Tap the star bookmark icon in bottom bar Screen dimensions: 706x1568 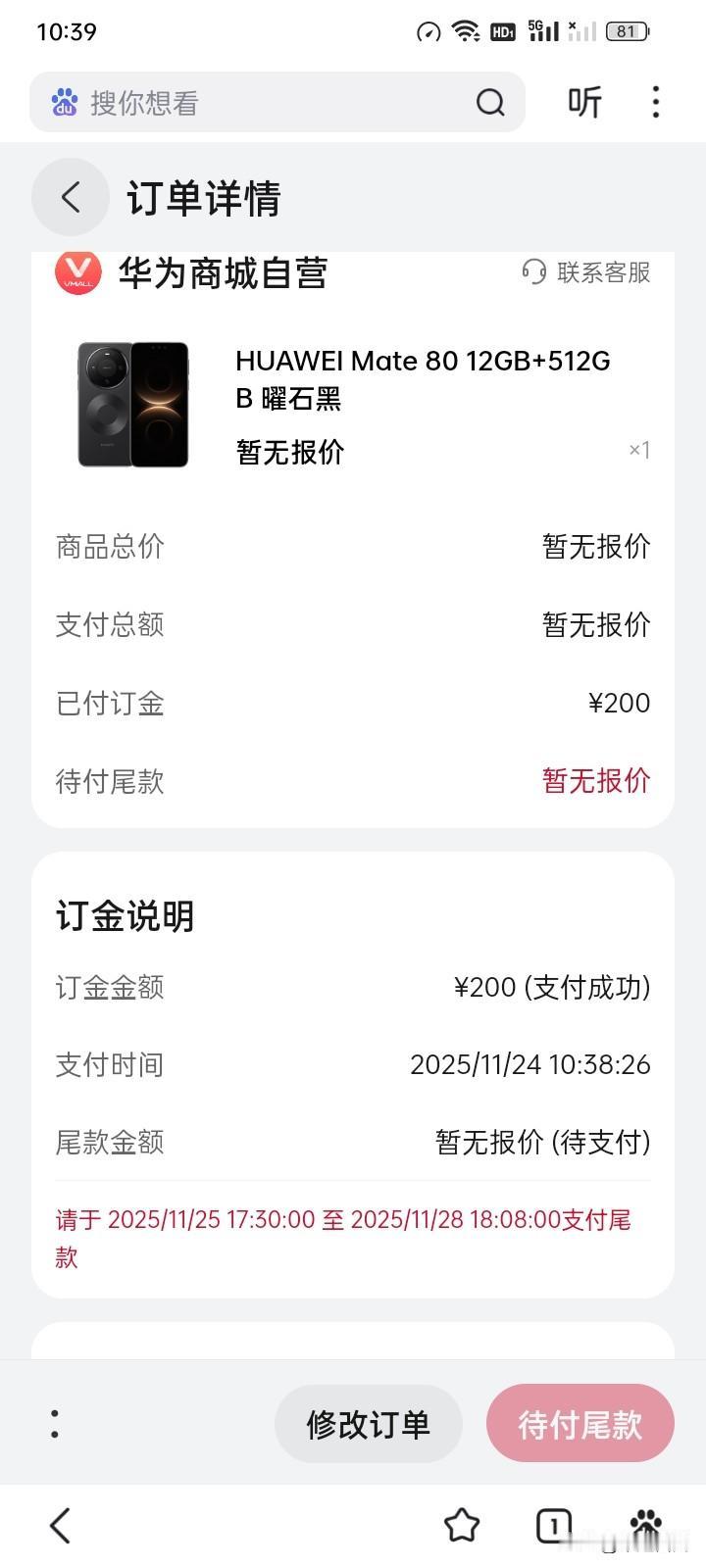pyautogui.click(x=460, y=1525)
